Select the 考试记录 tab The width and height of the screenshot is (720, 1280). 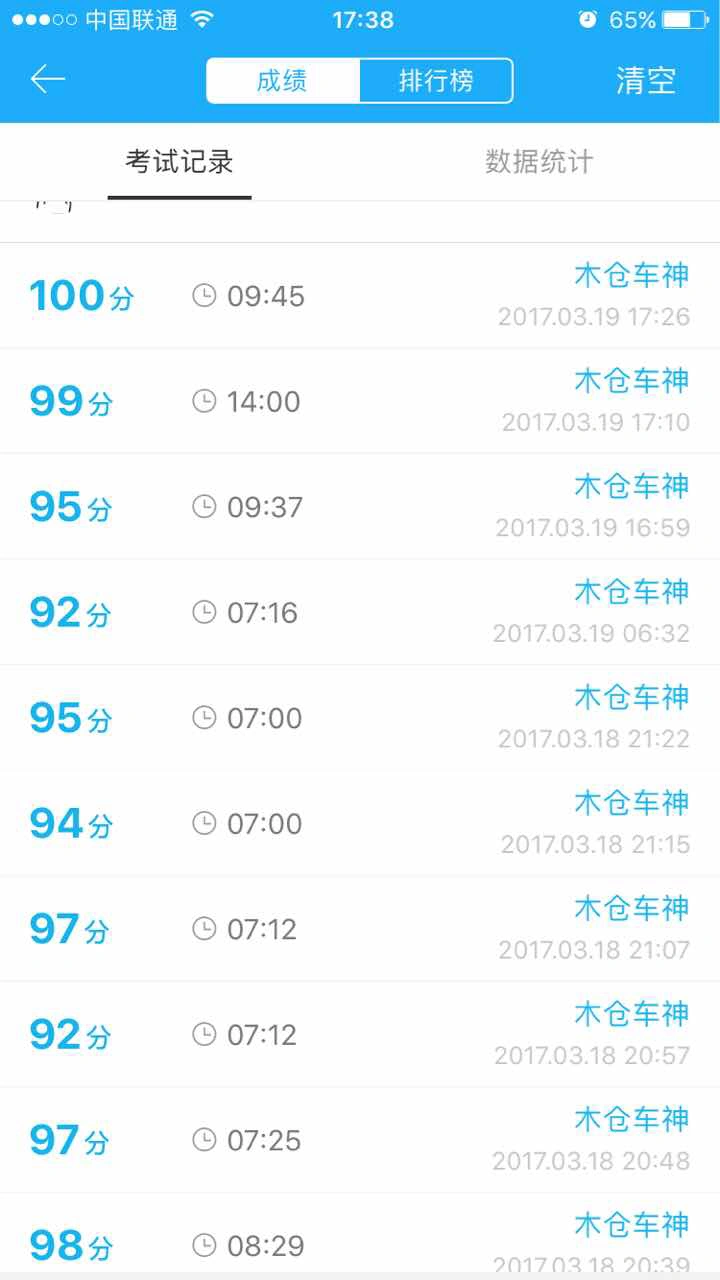[180, 162]
